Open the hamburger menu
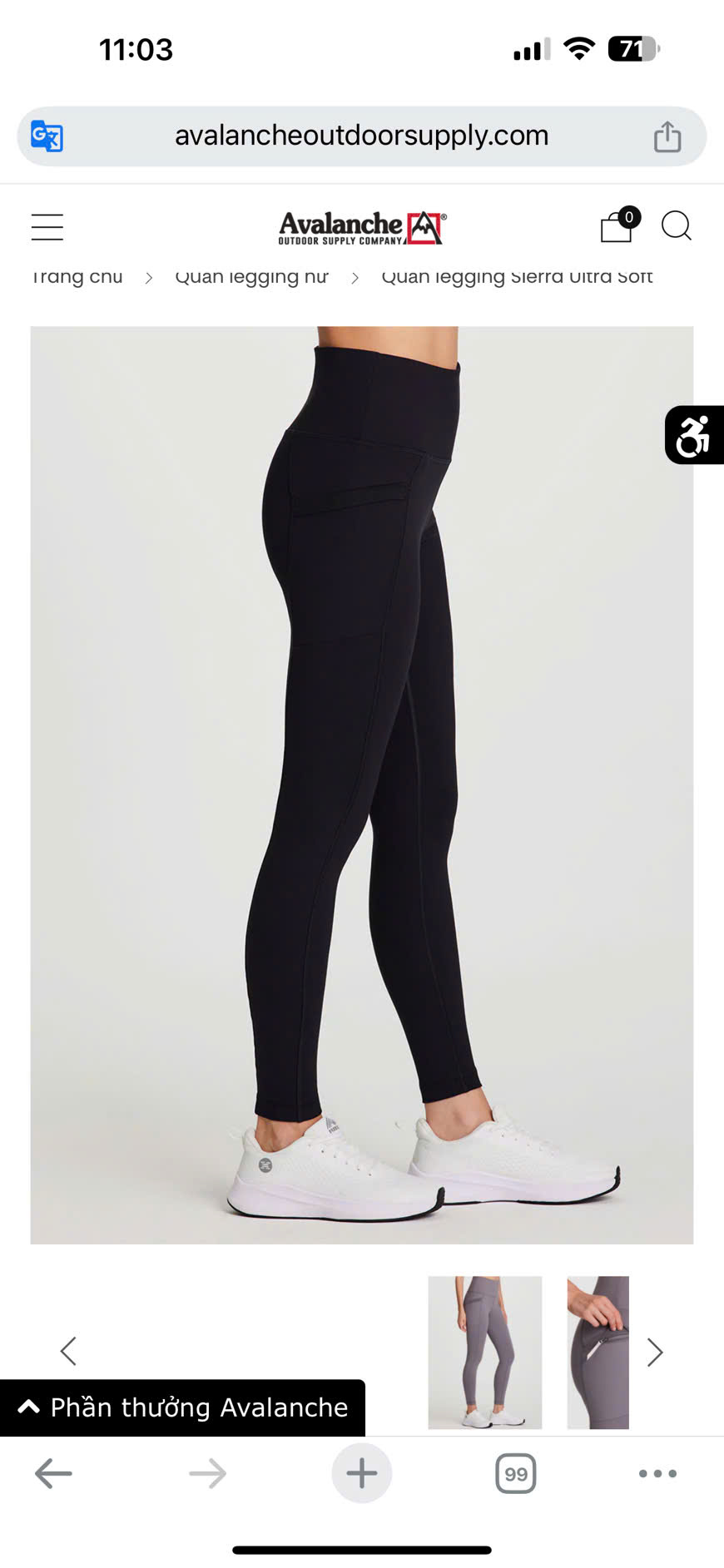This screenshot has height=1568, width=724. pyautogui.click(x=47, y=227)
